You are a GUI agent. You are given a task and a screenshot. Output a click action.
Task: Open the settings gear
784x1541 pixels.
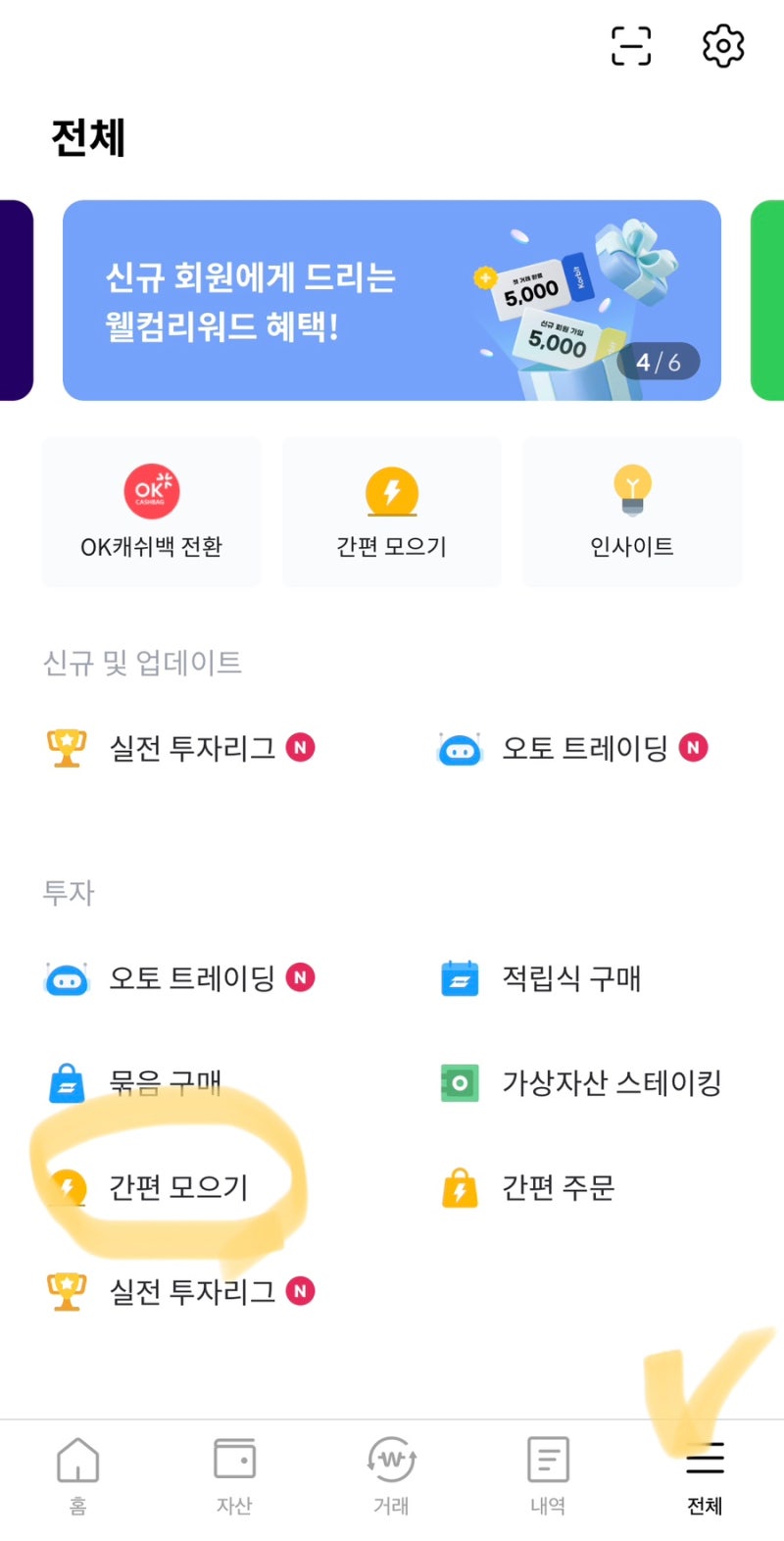pos(723,45)
